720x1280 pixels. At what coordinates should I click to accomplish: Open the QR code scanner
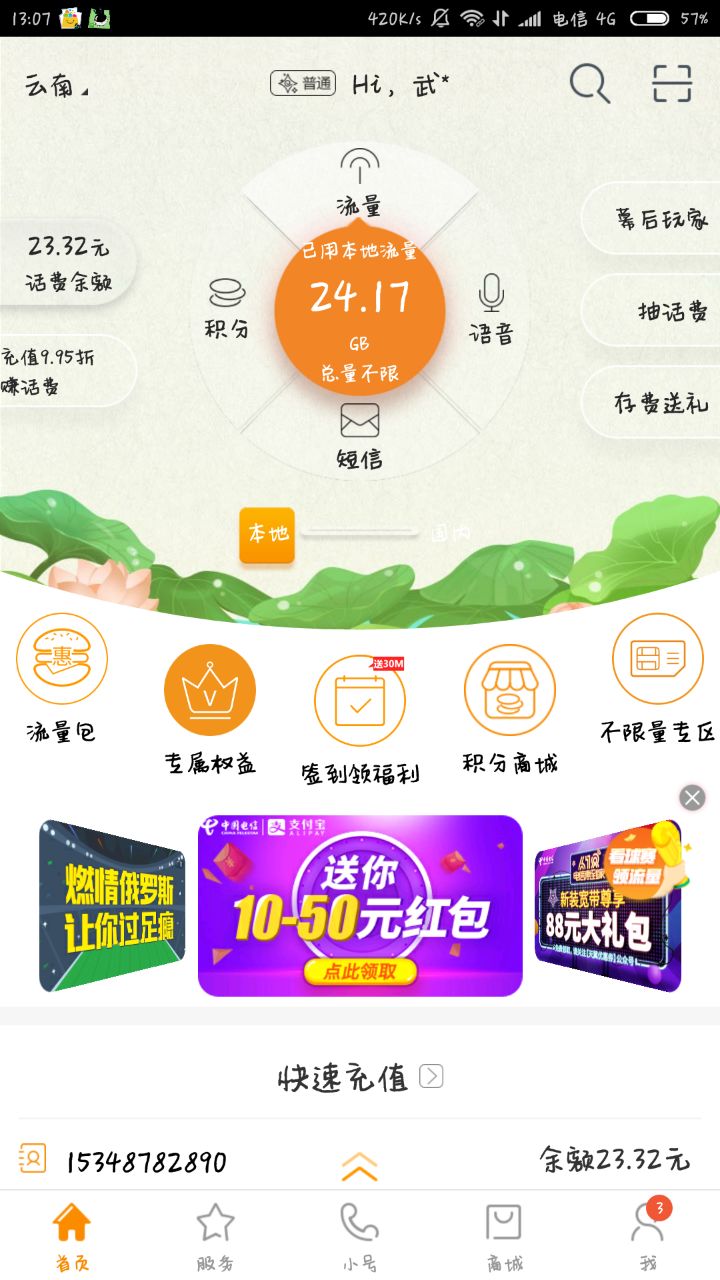pyautogui.click(x=672, y=84)
